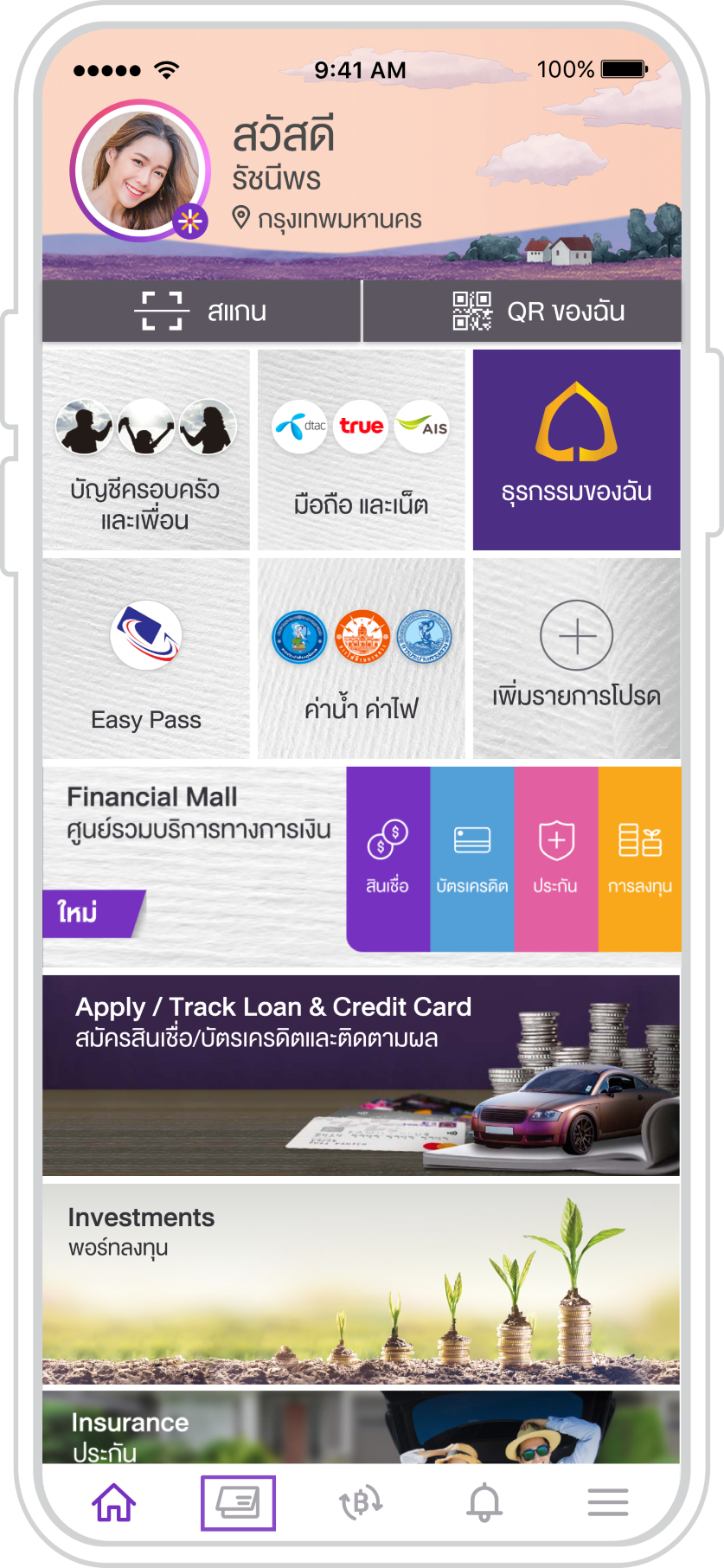Select the credit card category in Financial Mall
The height and width of the screenshot is (1568, 724).
[471, 858]
